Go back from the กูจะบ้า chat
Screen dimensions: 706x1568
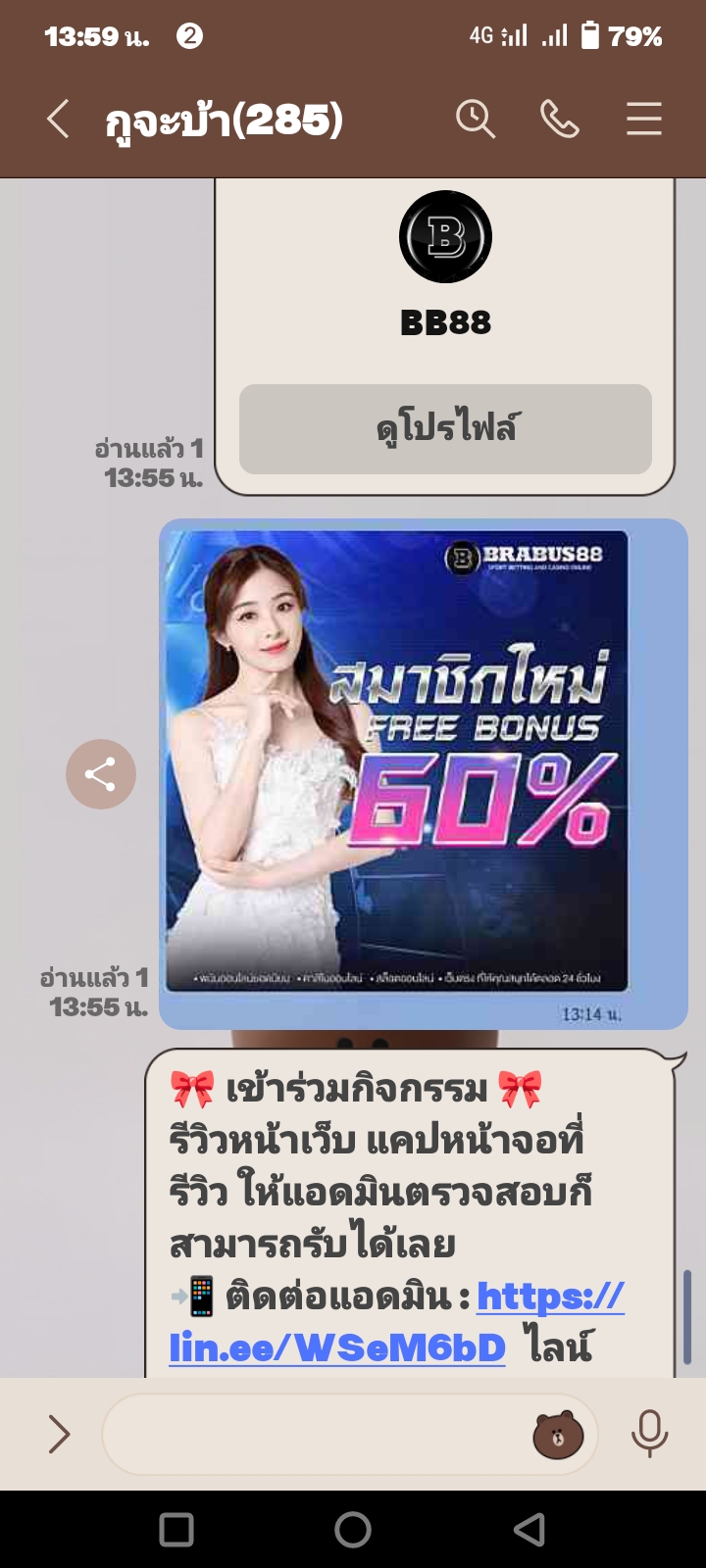click(x=58, y=120)
